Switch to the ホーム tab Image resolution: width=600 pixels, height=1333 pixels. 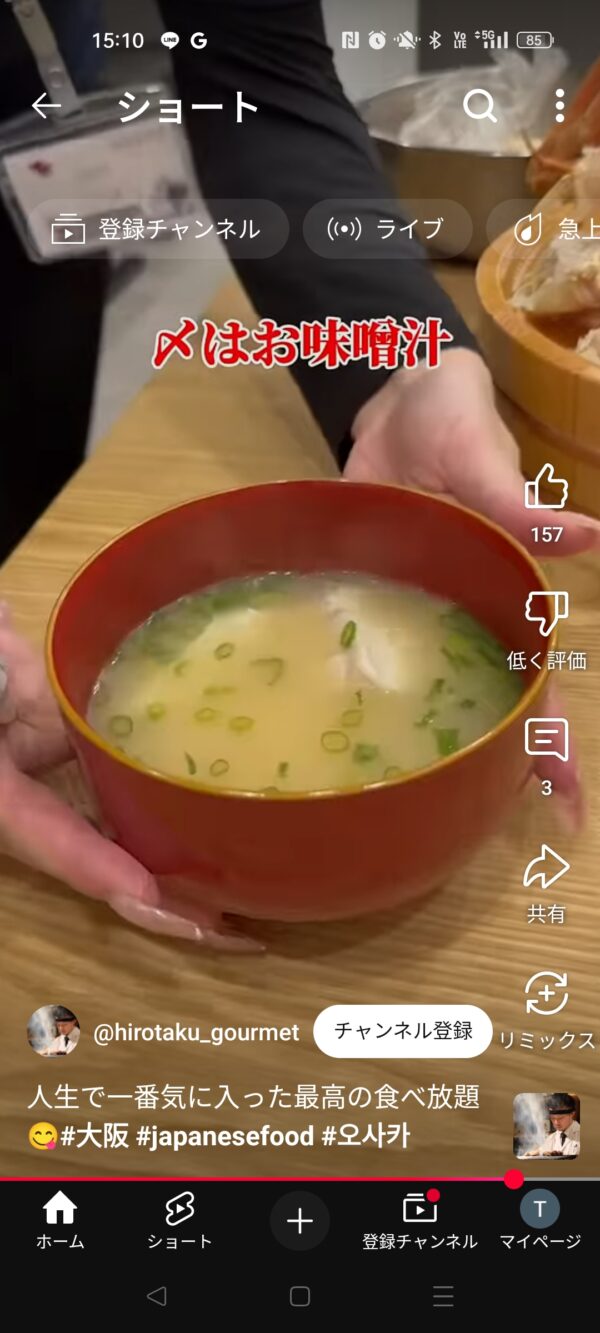pyautogui.click(x=60, y=1221)
